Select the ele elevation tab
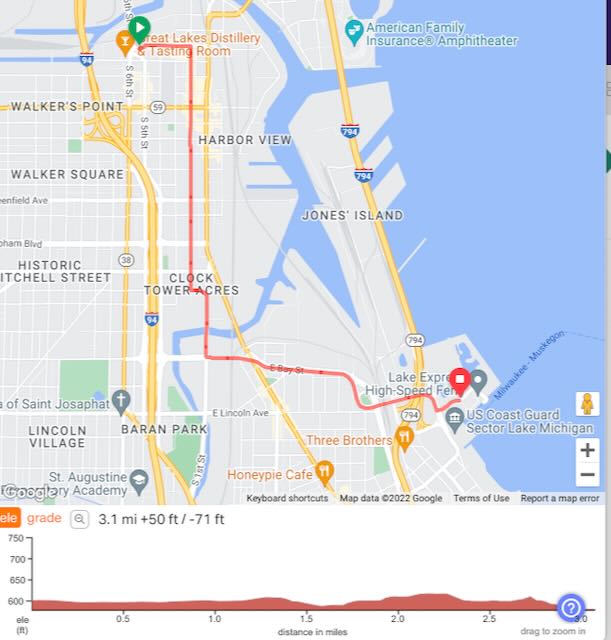Viewport: 611px width, 640px height. 9,518
